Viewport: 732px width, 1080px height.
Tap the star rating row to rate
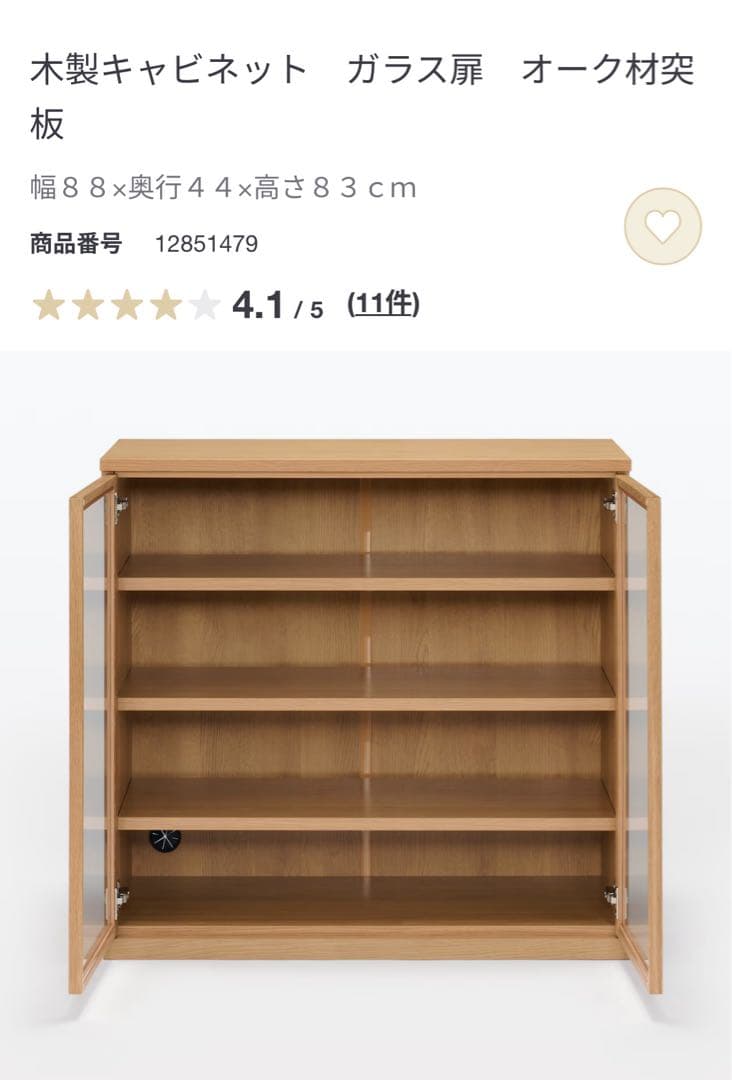pos(126,304)
